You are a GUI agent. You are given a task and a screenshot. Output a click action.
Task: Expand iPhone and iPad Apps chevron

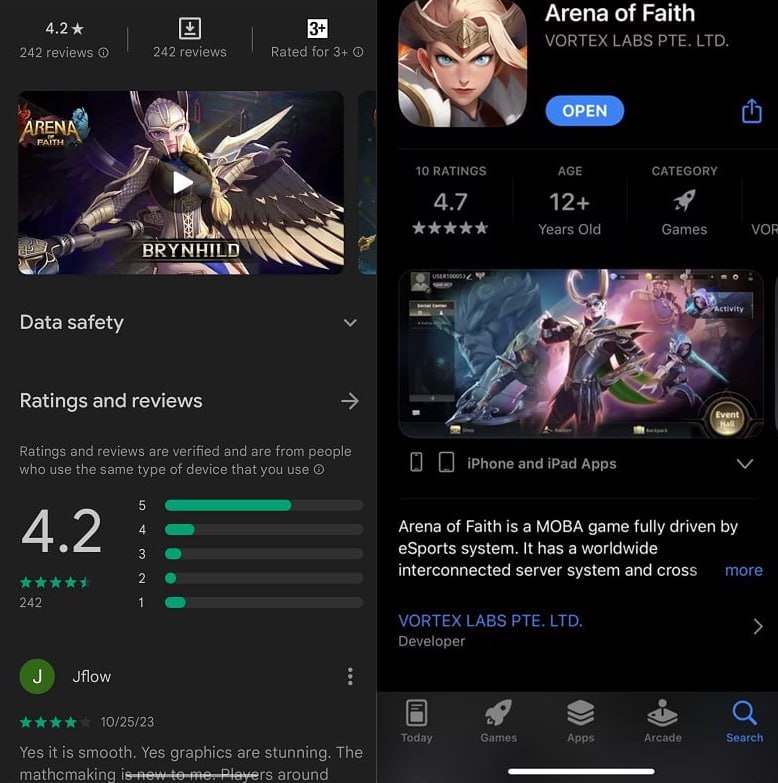tap(744, 464)
